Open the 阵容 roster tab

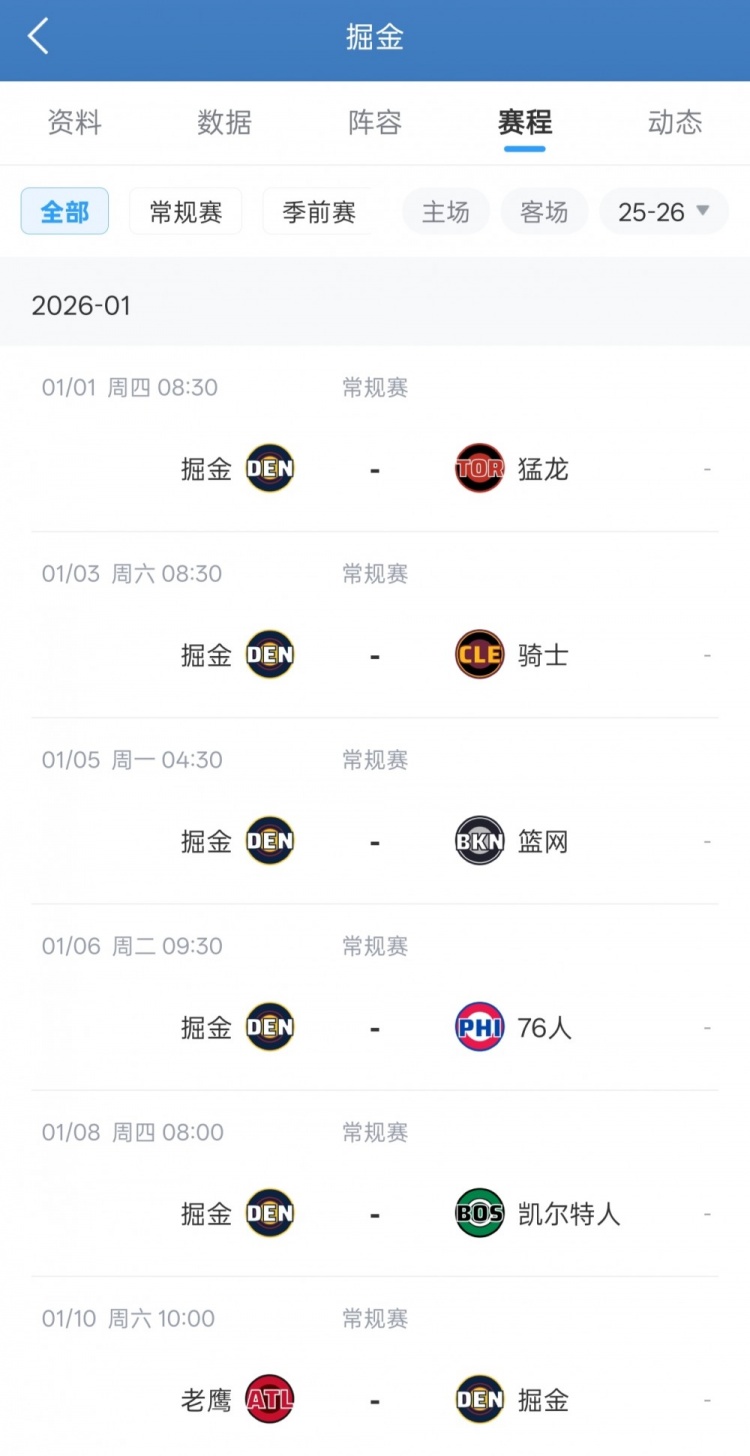click(375, 123)
